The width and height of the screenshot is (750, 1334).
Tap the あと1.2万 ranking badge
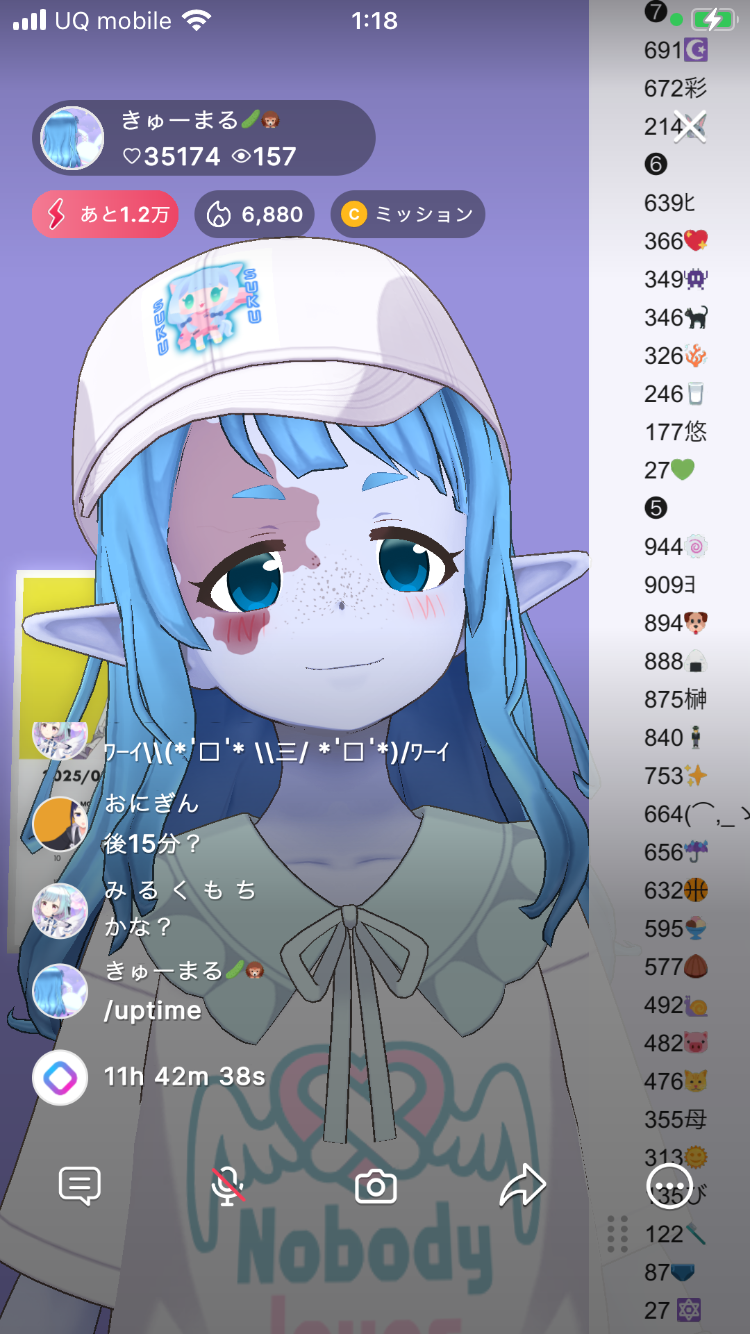(x=105, y=215)
